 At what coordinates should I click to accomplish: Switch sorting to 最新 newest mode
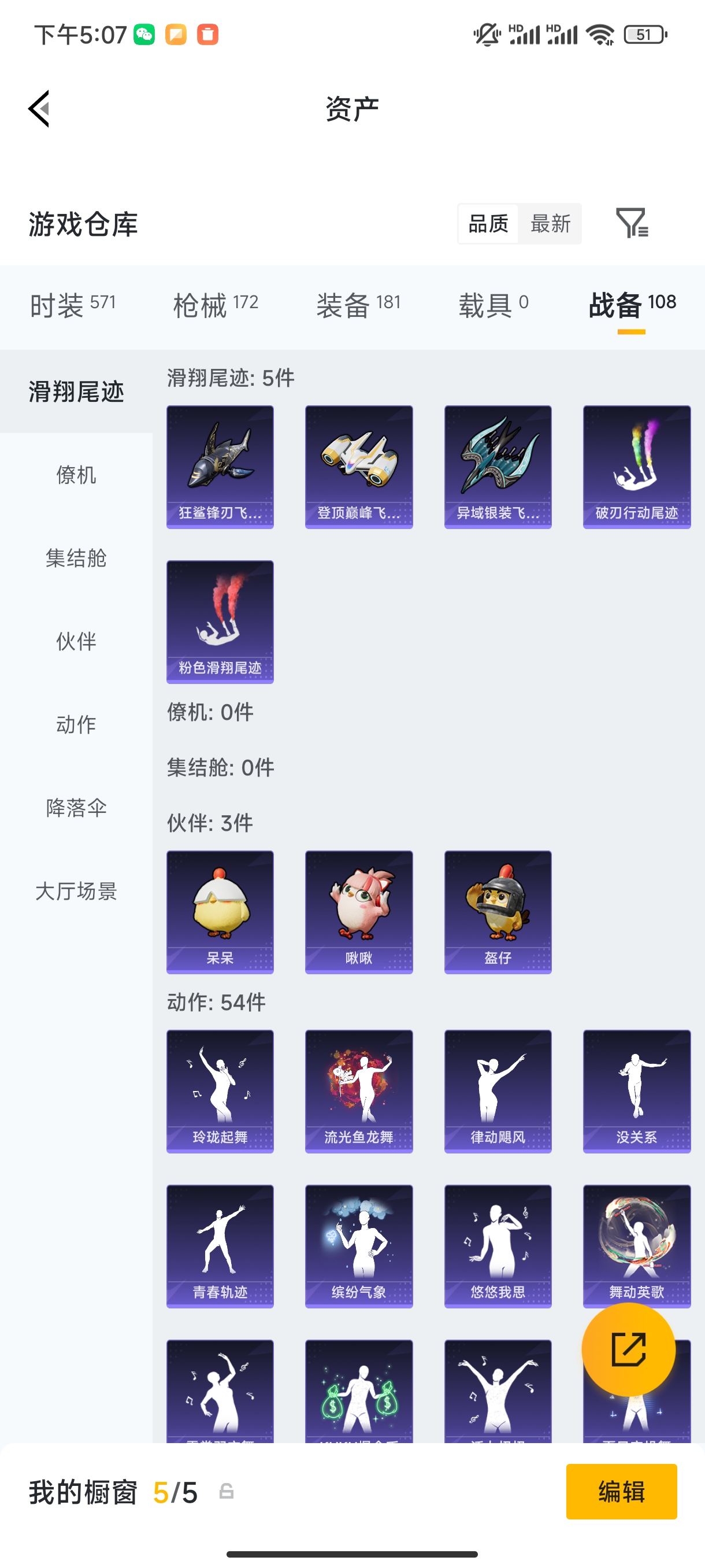coord(551,224)
